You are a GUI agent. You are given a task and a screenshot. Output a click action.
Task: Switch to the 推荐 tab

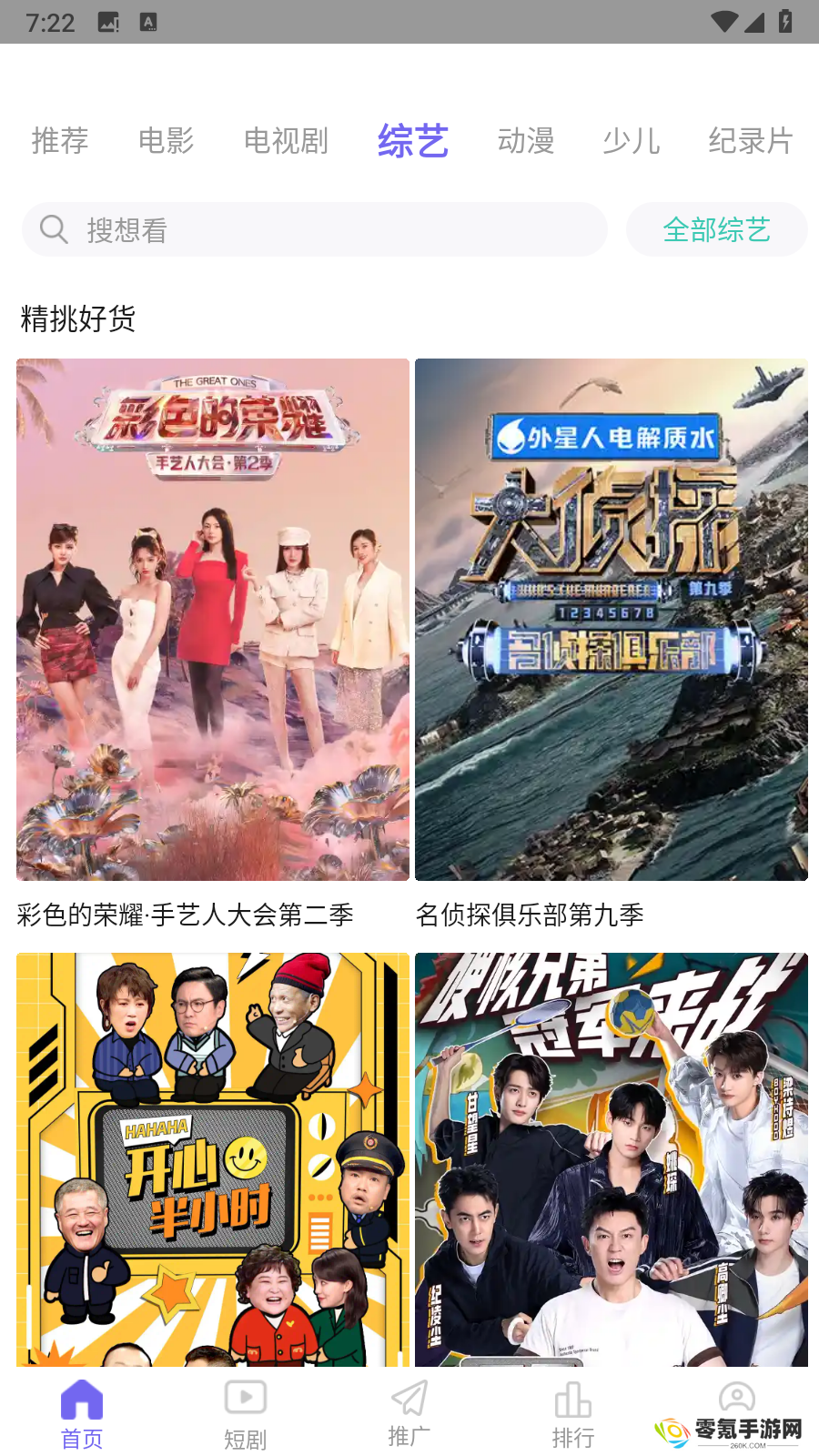coord(60,141)
